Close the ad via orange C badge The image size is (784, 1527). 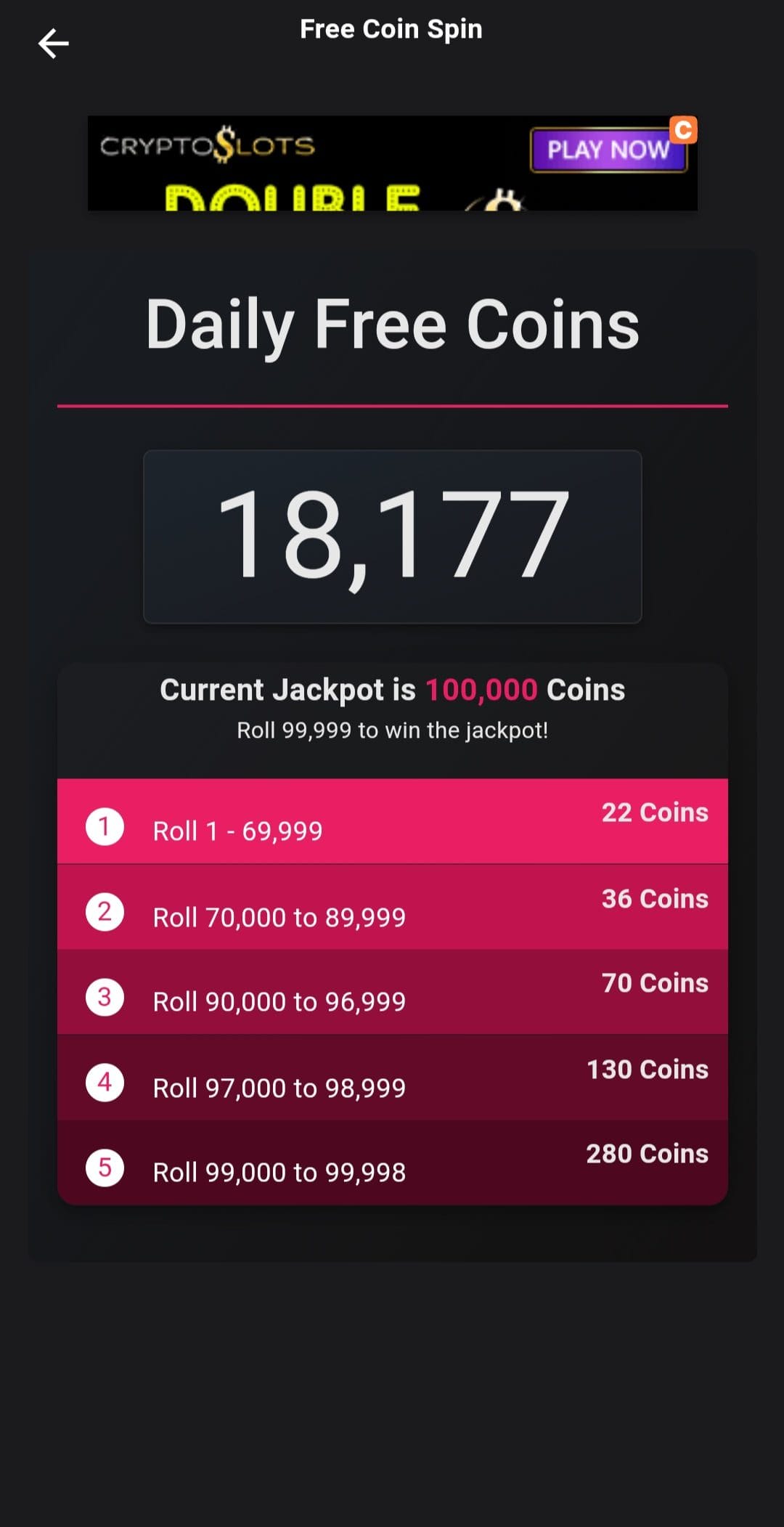[683, 130]
